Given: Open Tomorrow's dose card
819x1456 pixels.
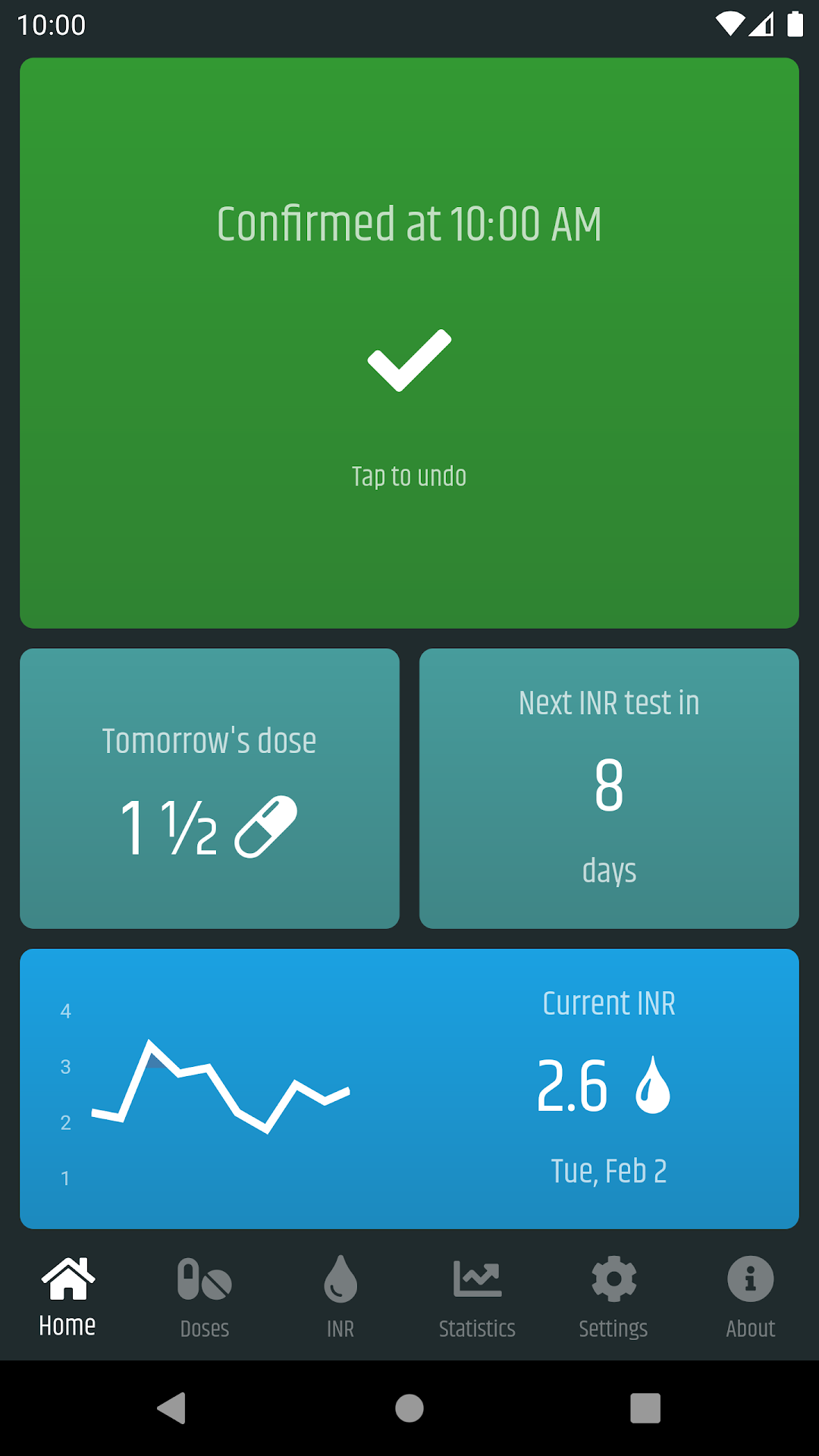Looking at the screenshot, I should pyautogui.click(x=209, y=789).
